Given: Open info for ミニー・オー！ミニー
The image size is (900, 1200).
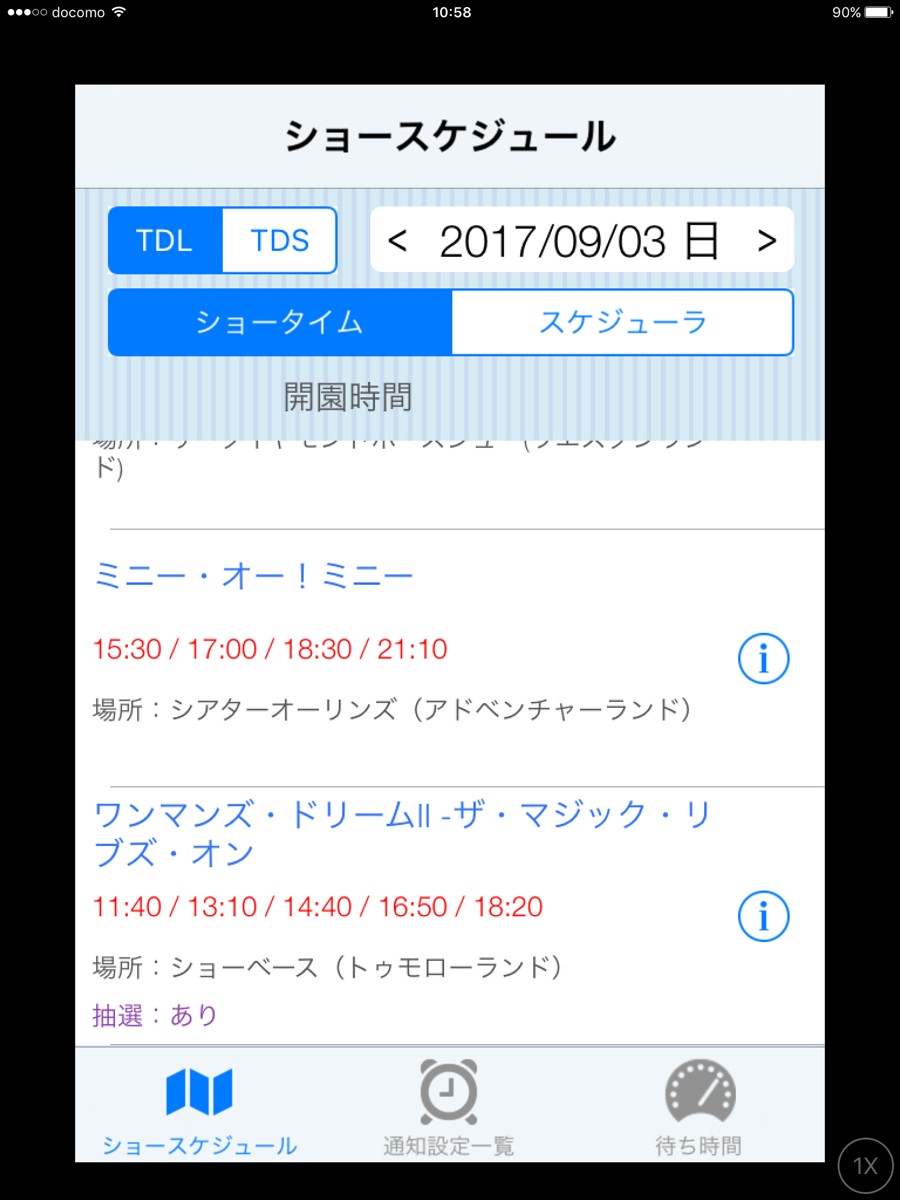Looking at the screenshot, I should point(763,659).
